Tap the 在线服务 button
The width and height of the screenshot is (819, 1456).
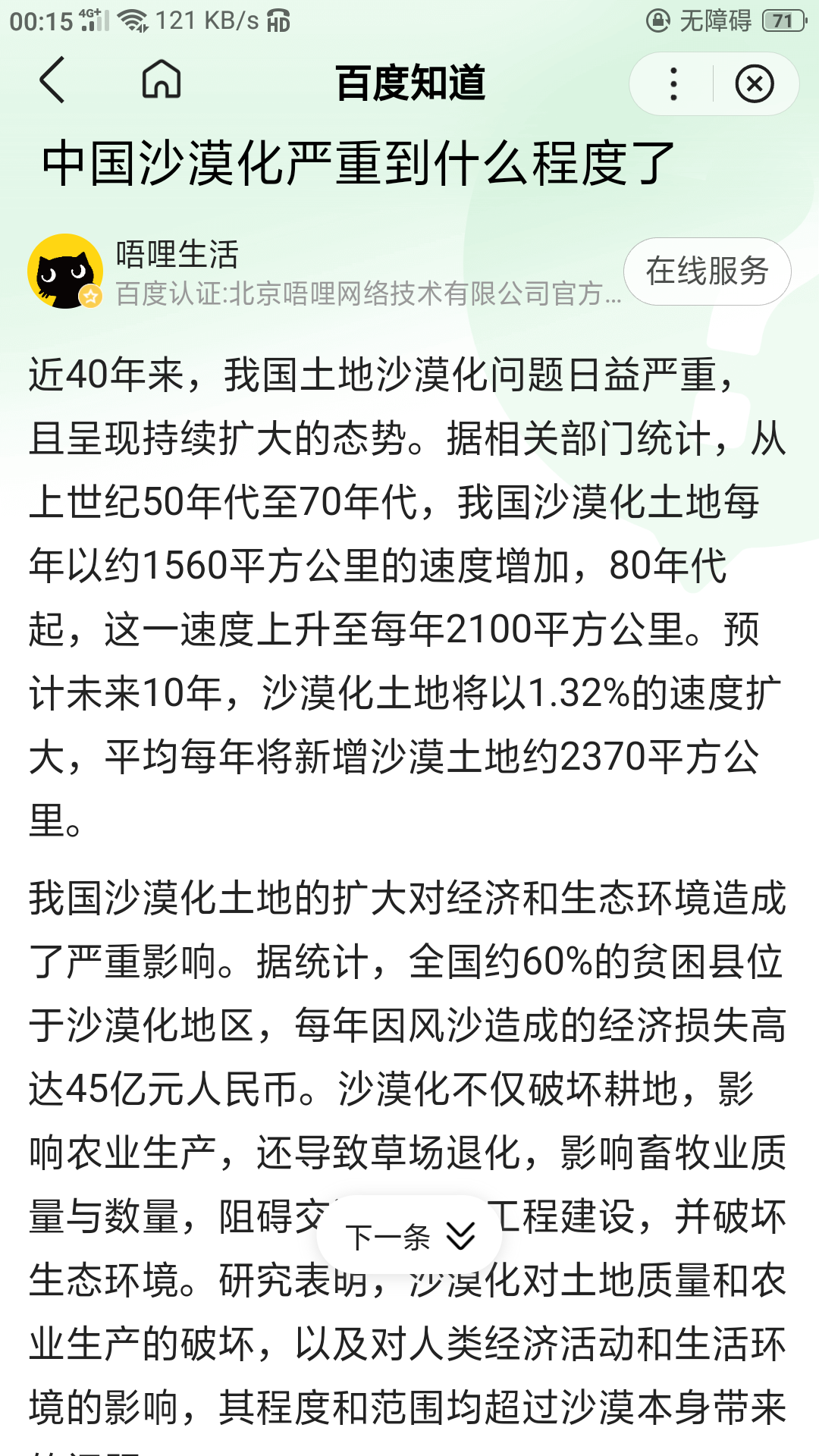pyautogui.click(x=708, y=271)
